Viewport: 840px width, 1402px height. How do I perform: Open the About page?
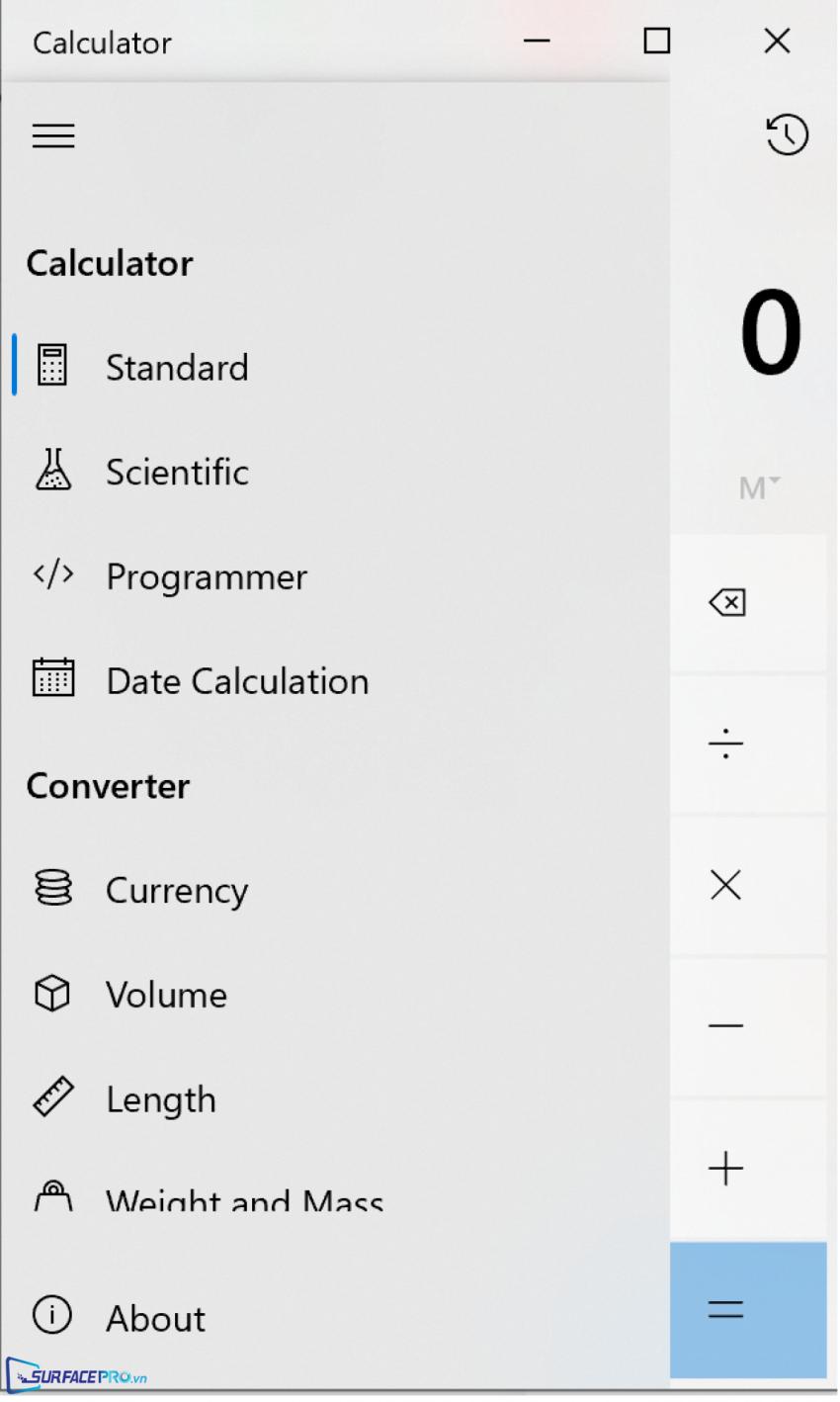(336, 1317)
